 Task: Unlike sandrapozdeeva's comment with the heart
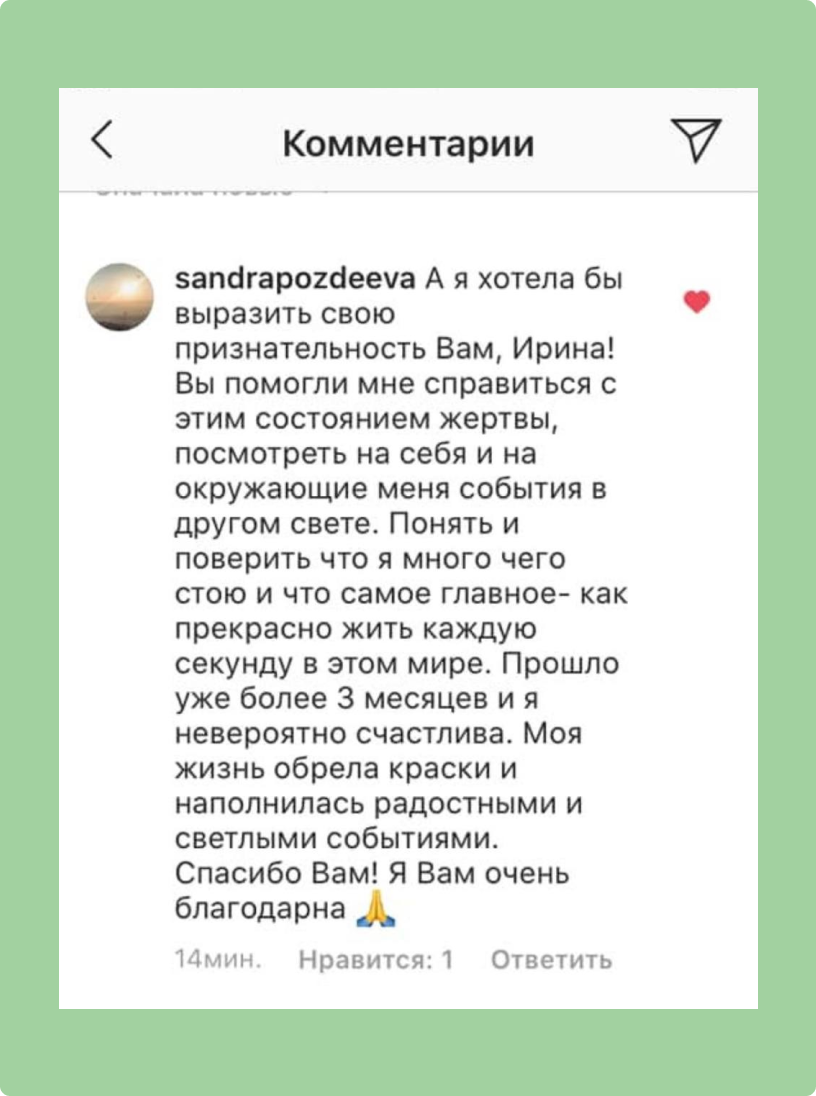(695, 301)
